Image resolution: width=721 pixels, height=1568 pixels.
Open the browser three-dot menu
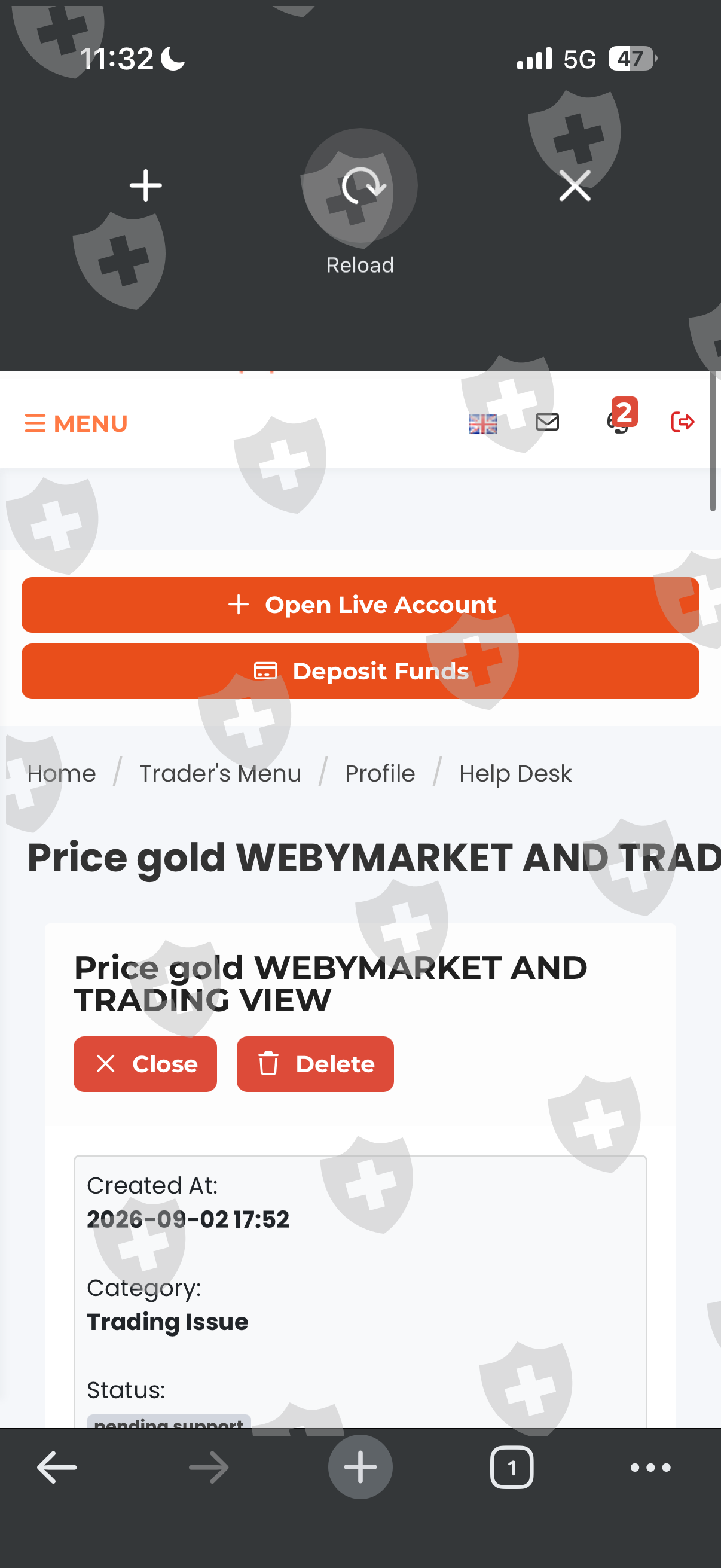click(650, 1468)
